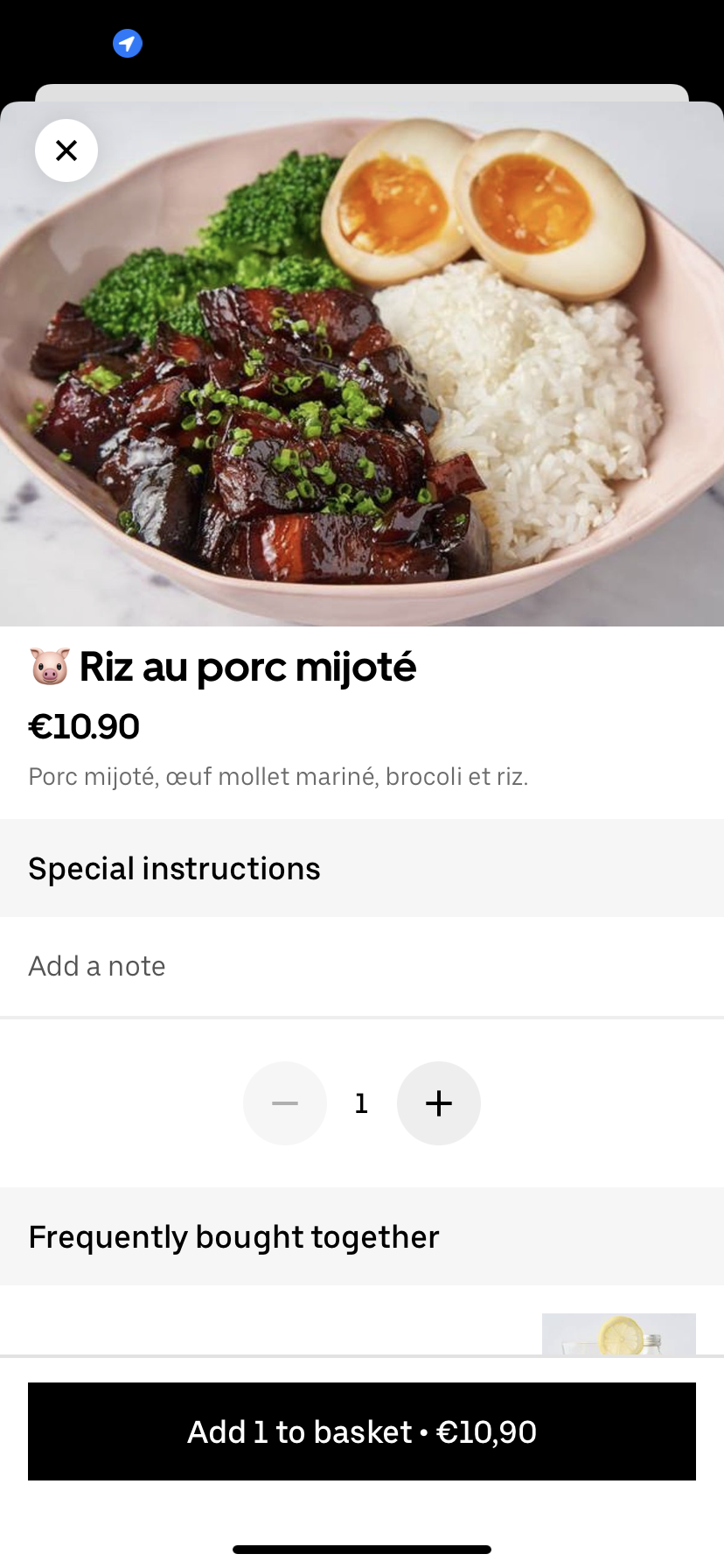724x1568 pixels.
Task: Close the Riz au porc mijoté item sheet
Action: tap(66, 150)
